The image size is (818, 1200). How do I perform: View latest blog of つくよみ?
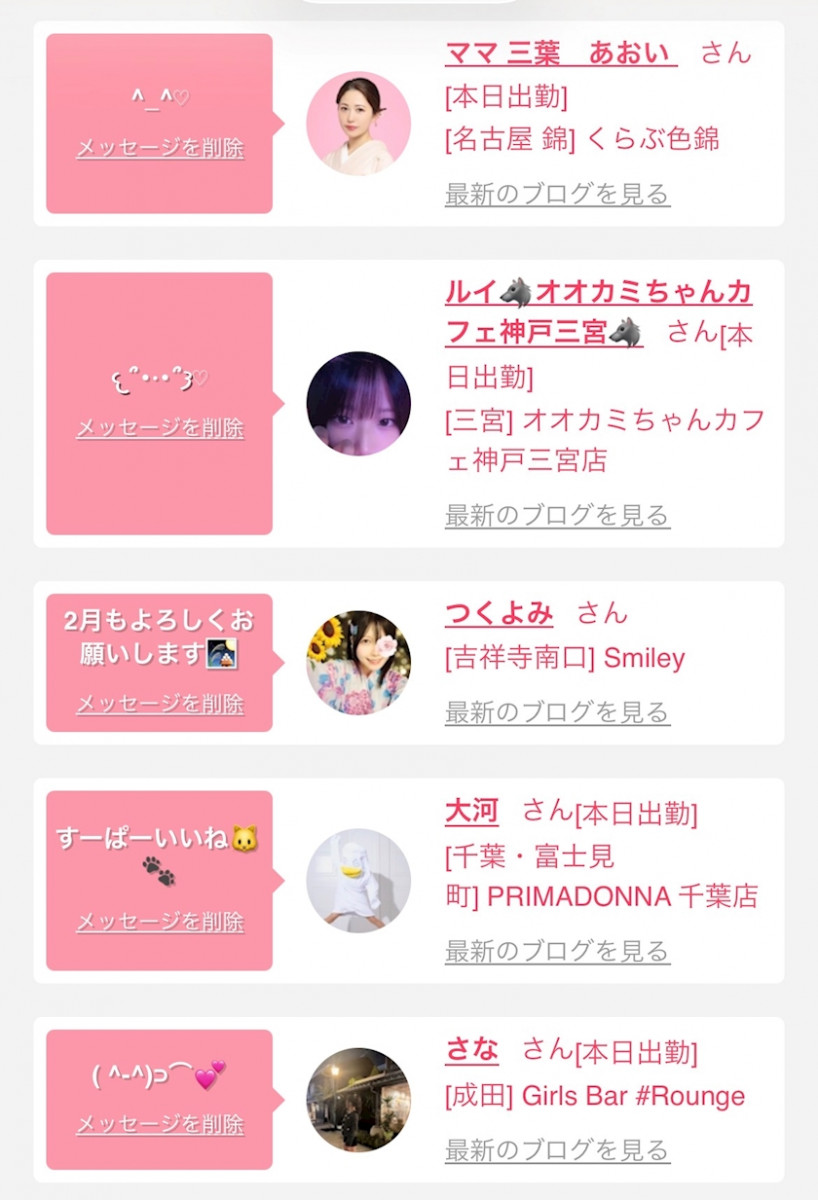[x=557, y=712]
